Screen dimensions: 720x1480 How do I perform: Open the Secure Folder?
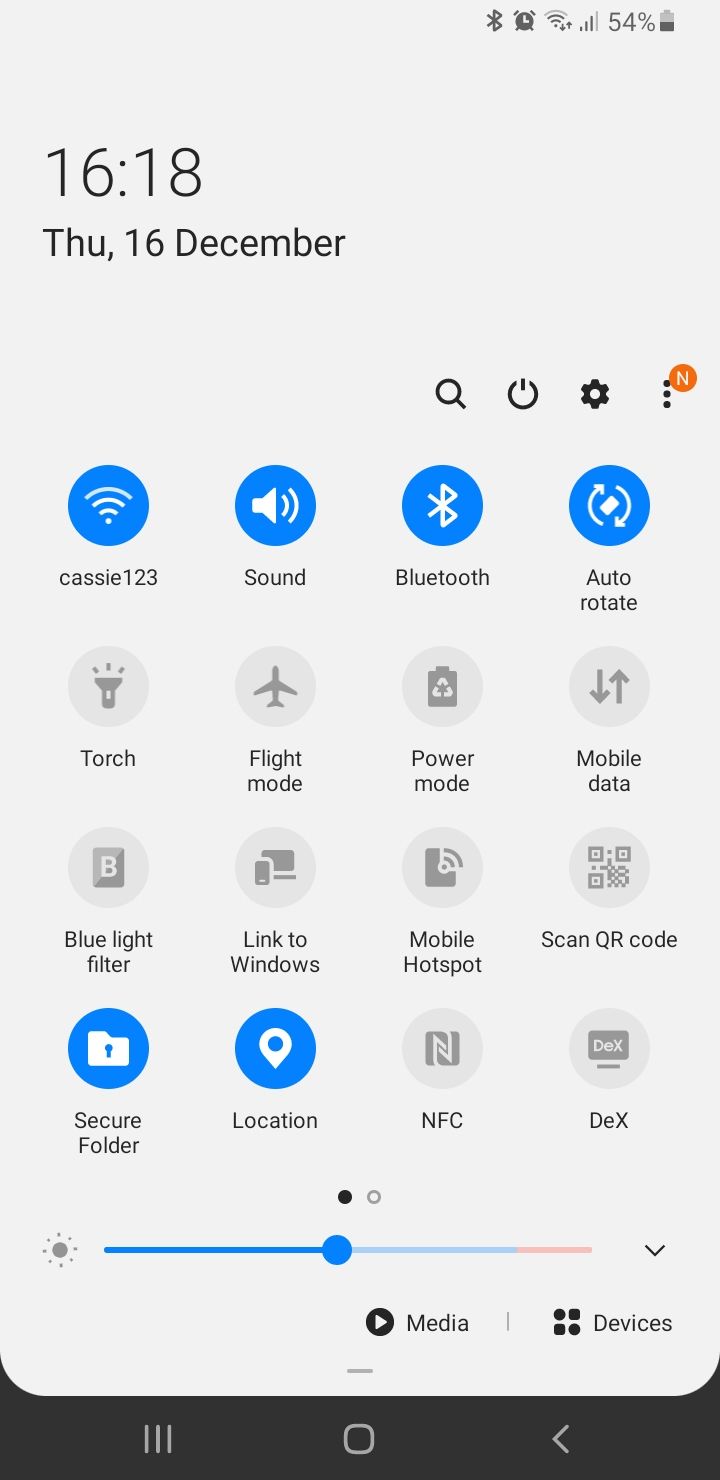pyautogui.click(x=108, y=1048)
